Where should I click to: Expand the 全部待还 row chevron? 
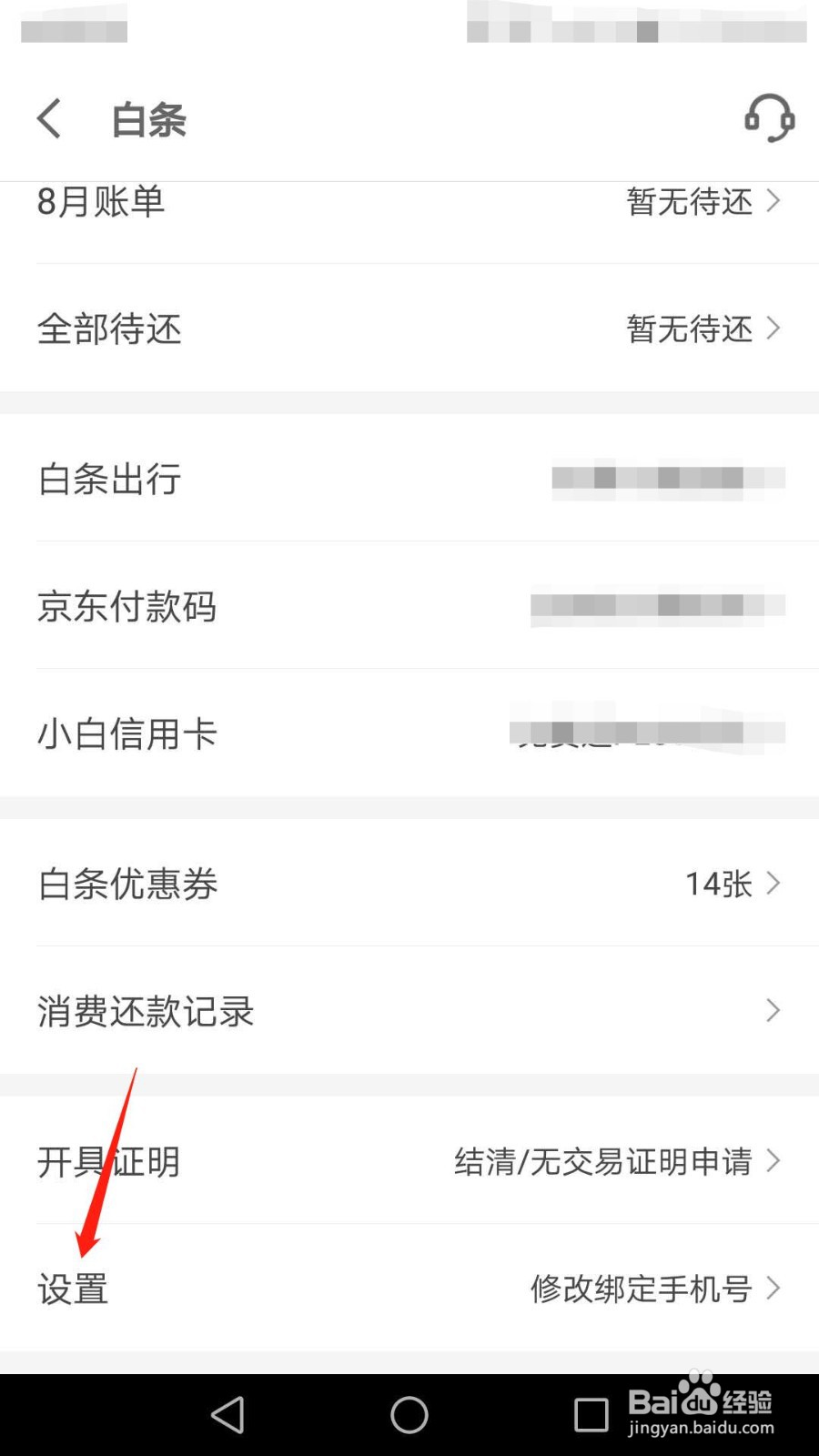pyautogui.click(x=772, y=329)
